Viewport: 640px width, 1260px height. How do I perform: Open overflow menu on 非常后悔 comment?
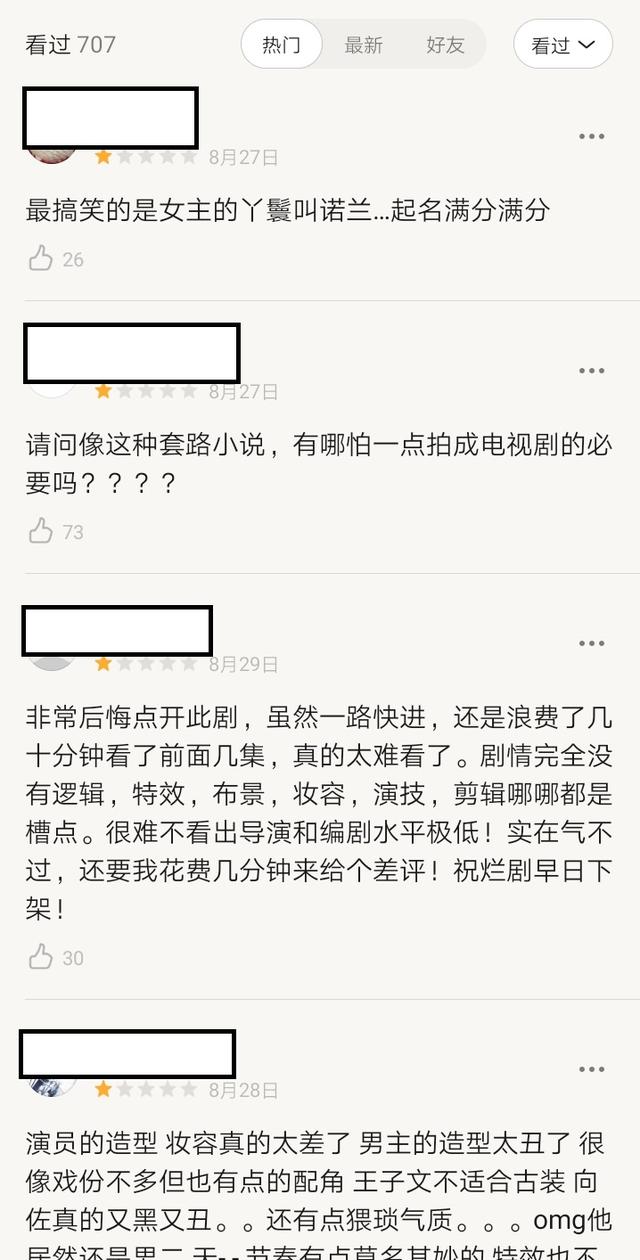coord(591,644)
